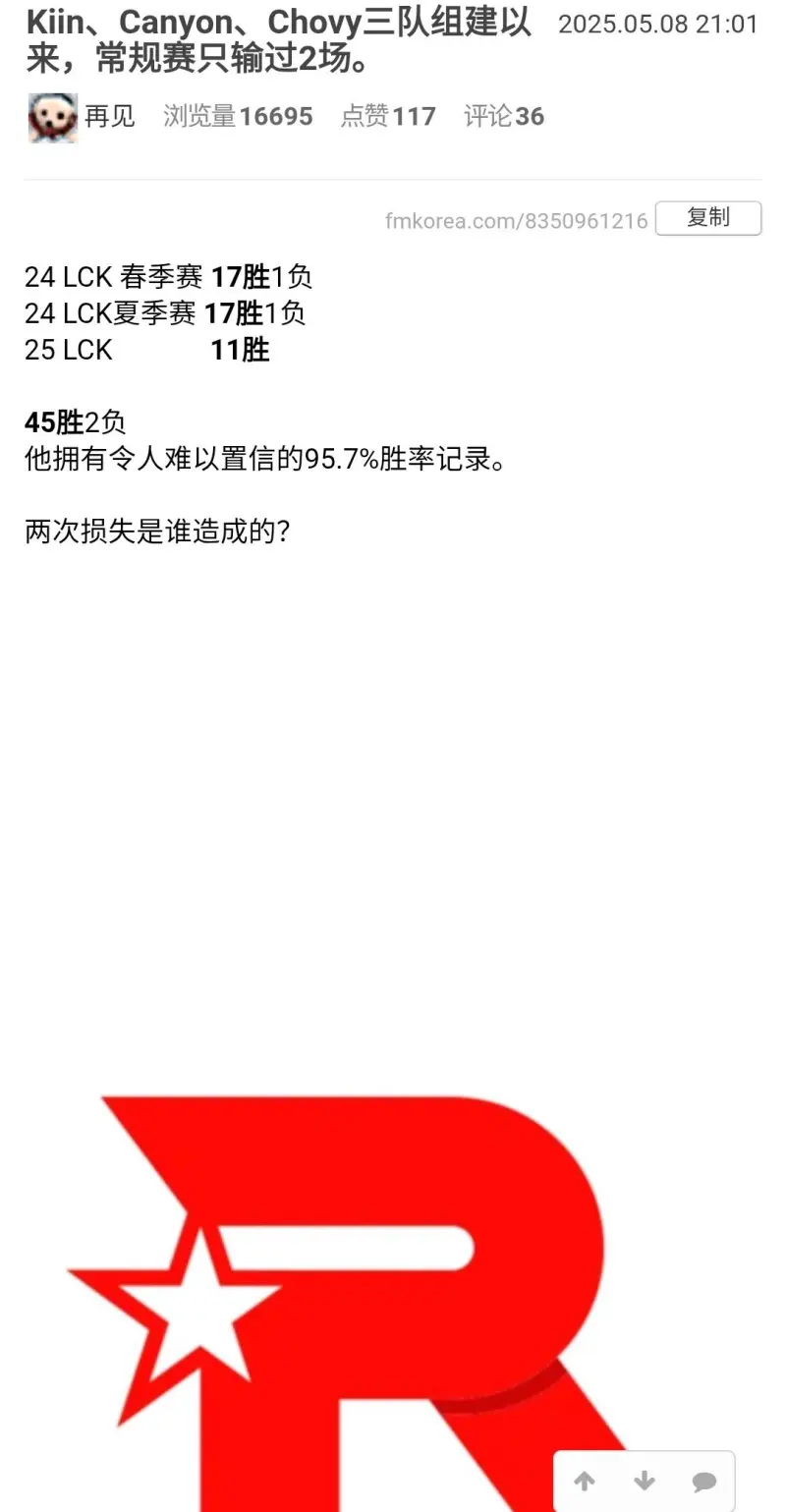This screenshot has height=1512, width=786.
Task: Open the fmkorea.com/8350961216 post link
Action: pyautogui.click(x=516, y=221)
